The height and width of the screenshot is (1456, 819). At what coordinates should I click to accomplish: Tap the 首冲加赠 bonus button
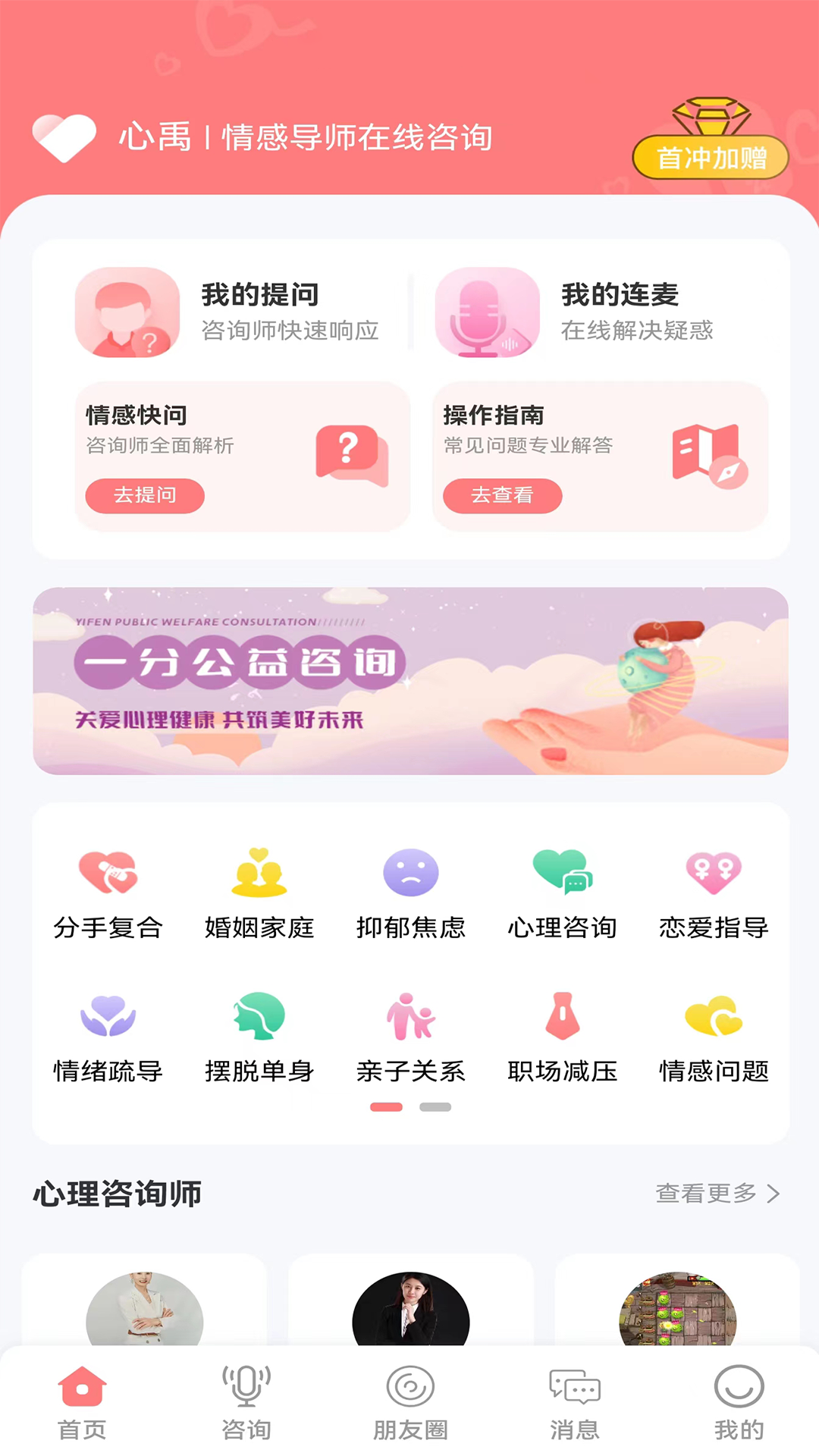[x=711, y=157]
